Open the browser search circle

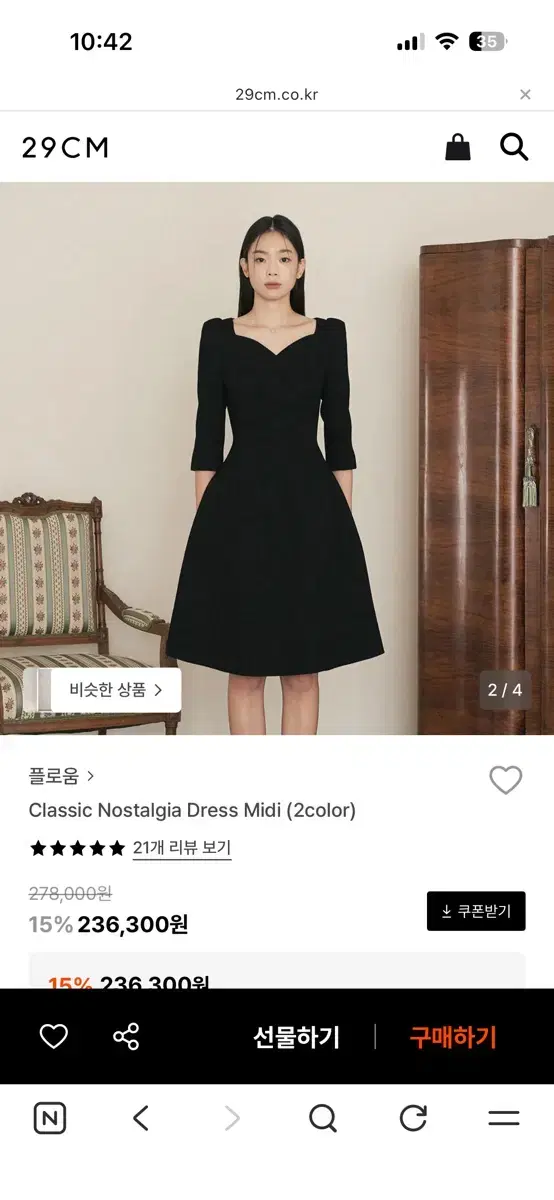pyautogui.click(x=323, y=1118)
